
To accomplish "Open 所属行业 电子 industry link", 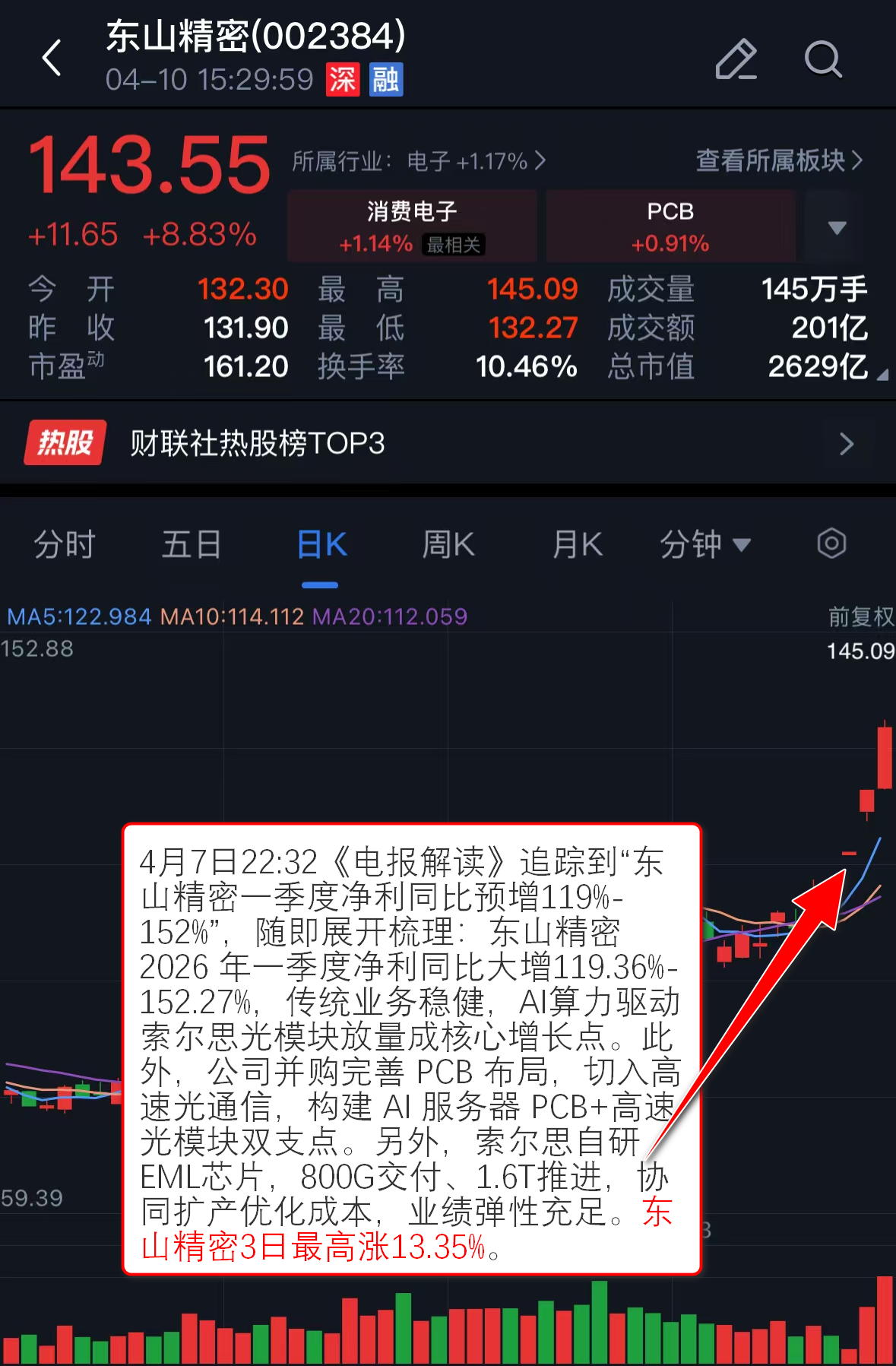I will (x=419, y=161).
